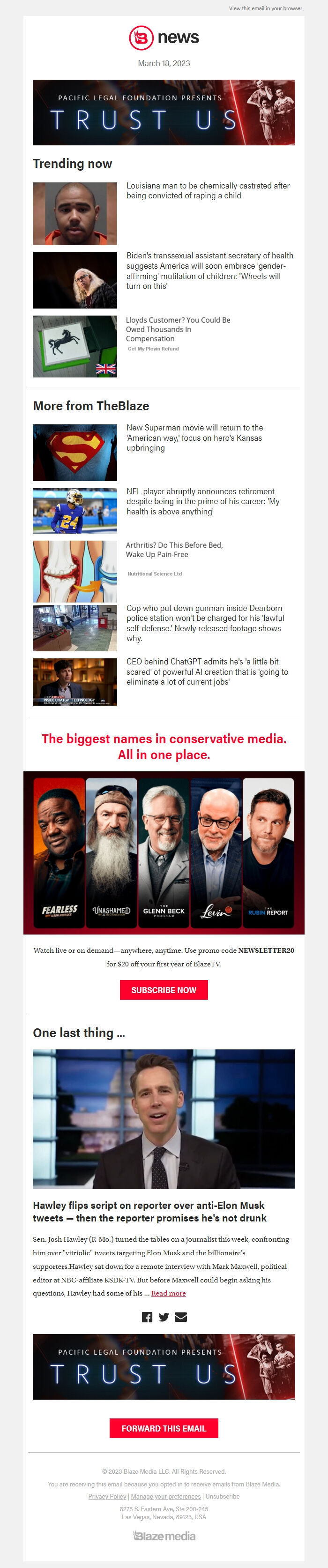Share the story by email icon
The height and width of the screenshot is (1568, 328).
181,1317
